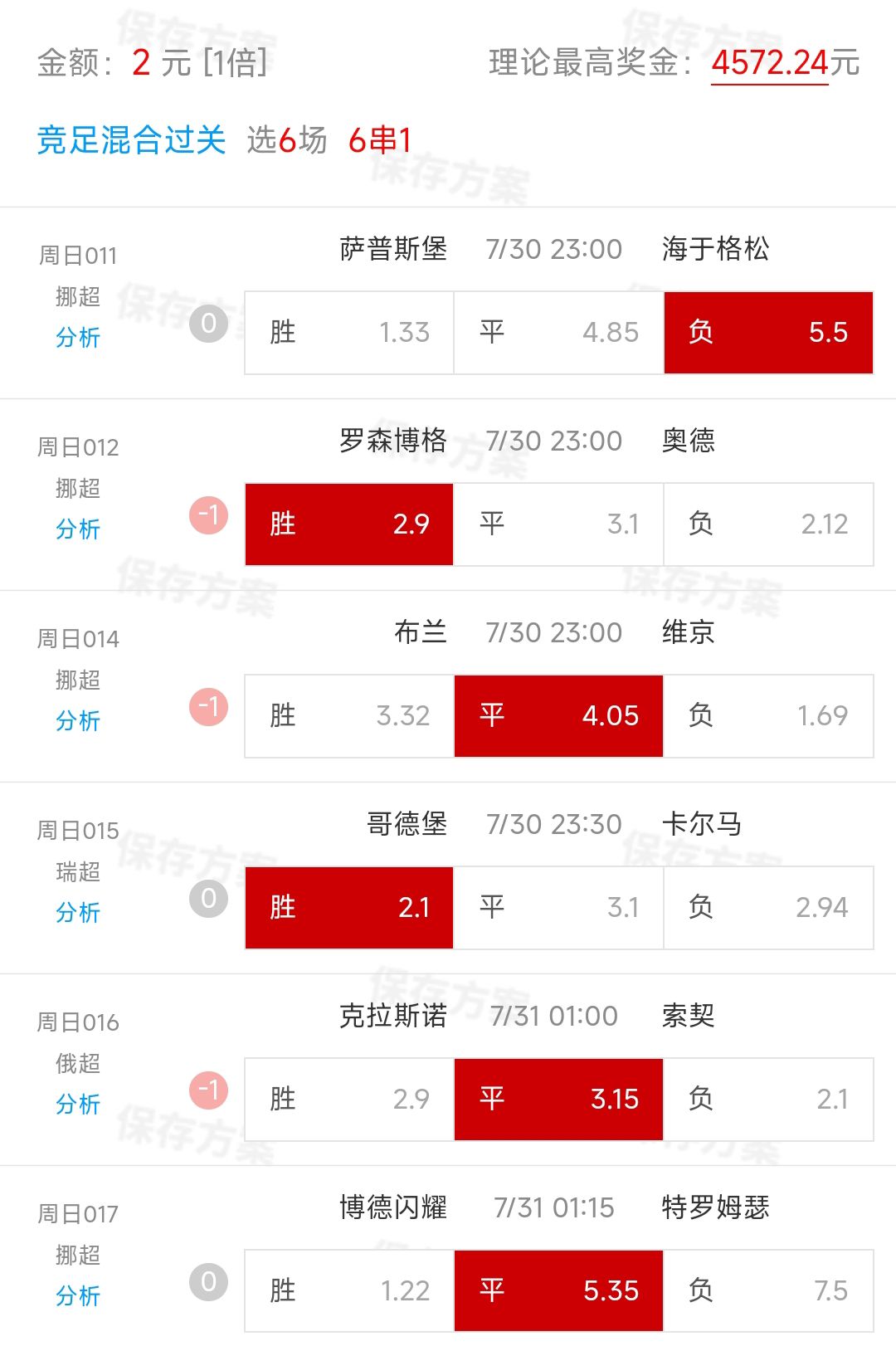
Task: View 分析 for 克拉斯诺 vs 索契
Action: pyautogui.click(x=77, y=1105)
